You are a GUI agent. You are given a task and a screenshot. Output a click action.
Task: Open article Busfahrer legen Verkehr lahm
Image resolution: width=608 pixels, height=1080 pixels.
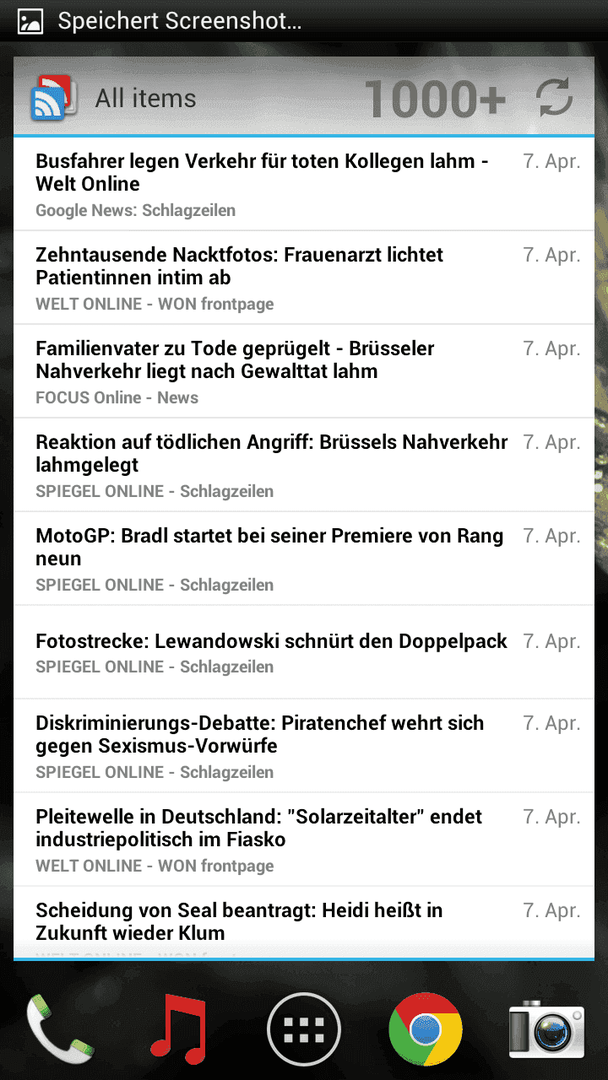[x=304, y=184]
